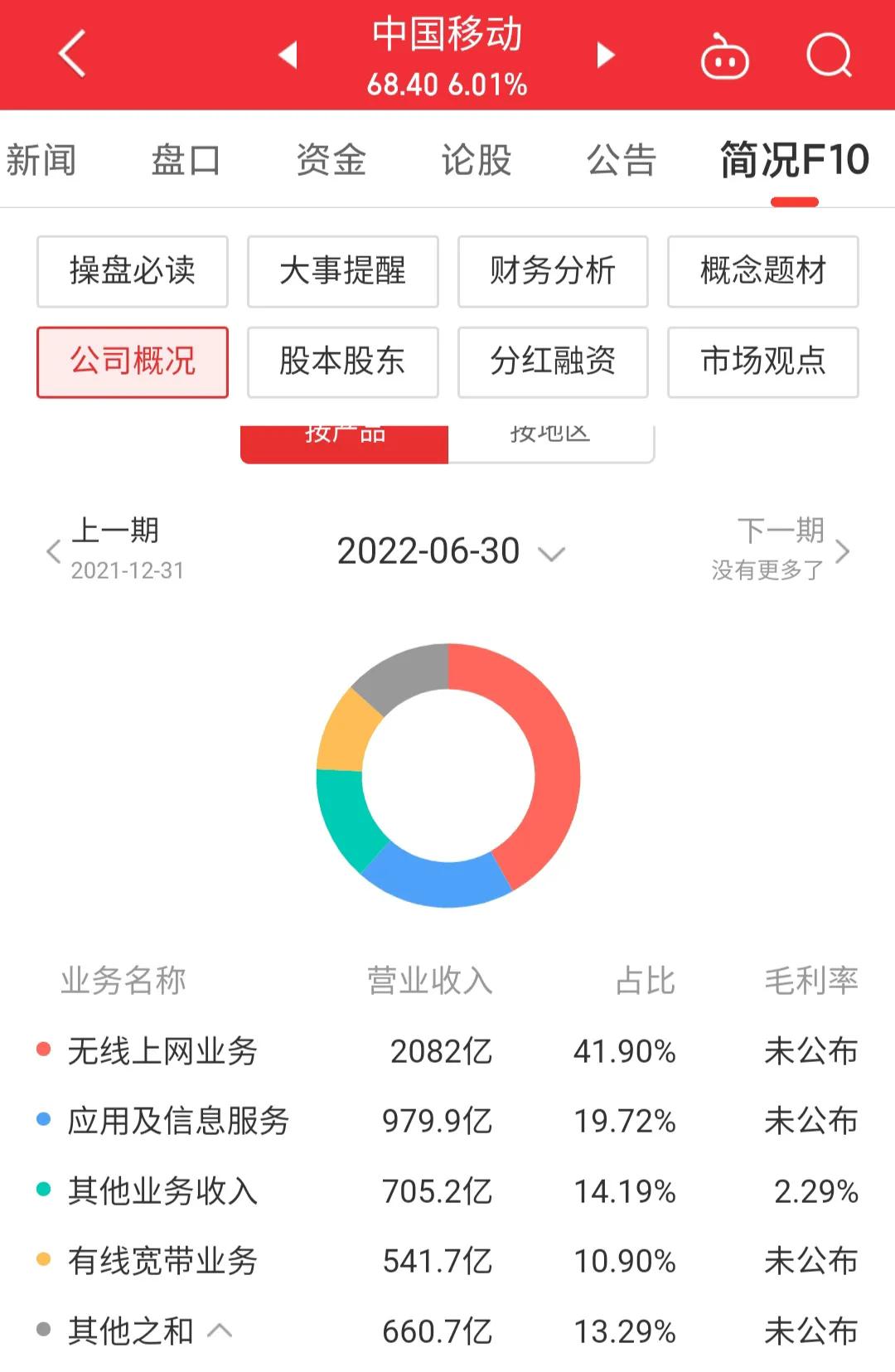Tap the left arrow under 上一期

tap(51, 550)
